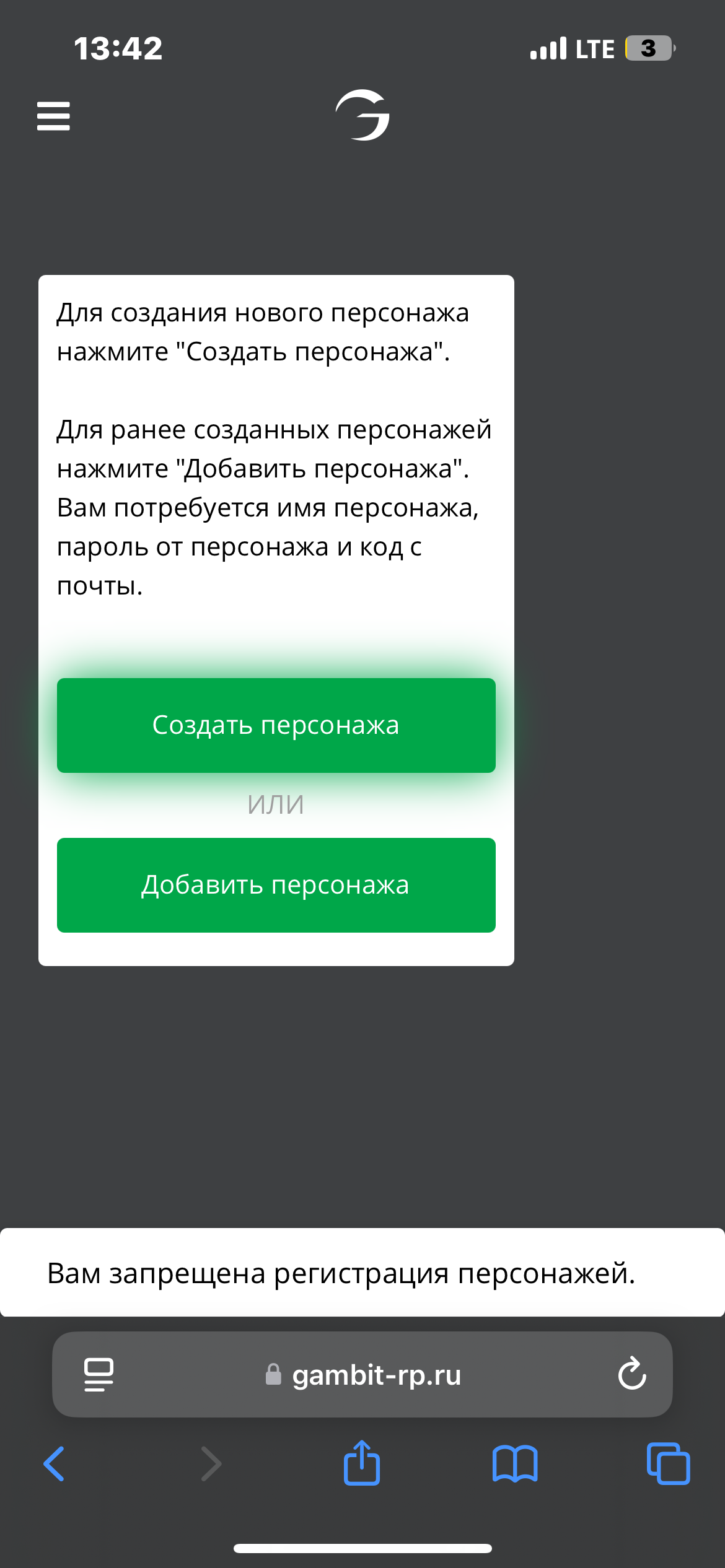Screen dimensions: 725x1568
Task: Tap the "Добавить персонажа" button
Action: [276, 885]
